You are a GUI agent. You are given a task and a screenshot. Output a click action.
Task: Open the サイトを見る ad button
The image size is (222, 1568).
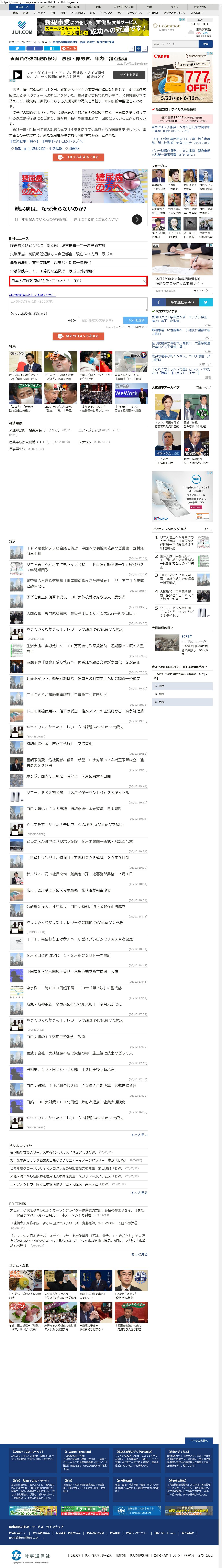coord(129,75)
